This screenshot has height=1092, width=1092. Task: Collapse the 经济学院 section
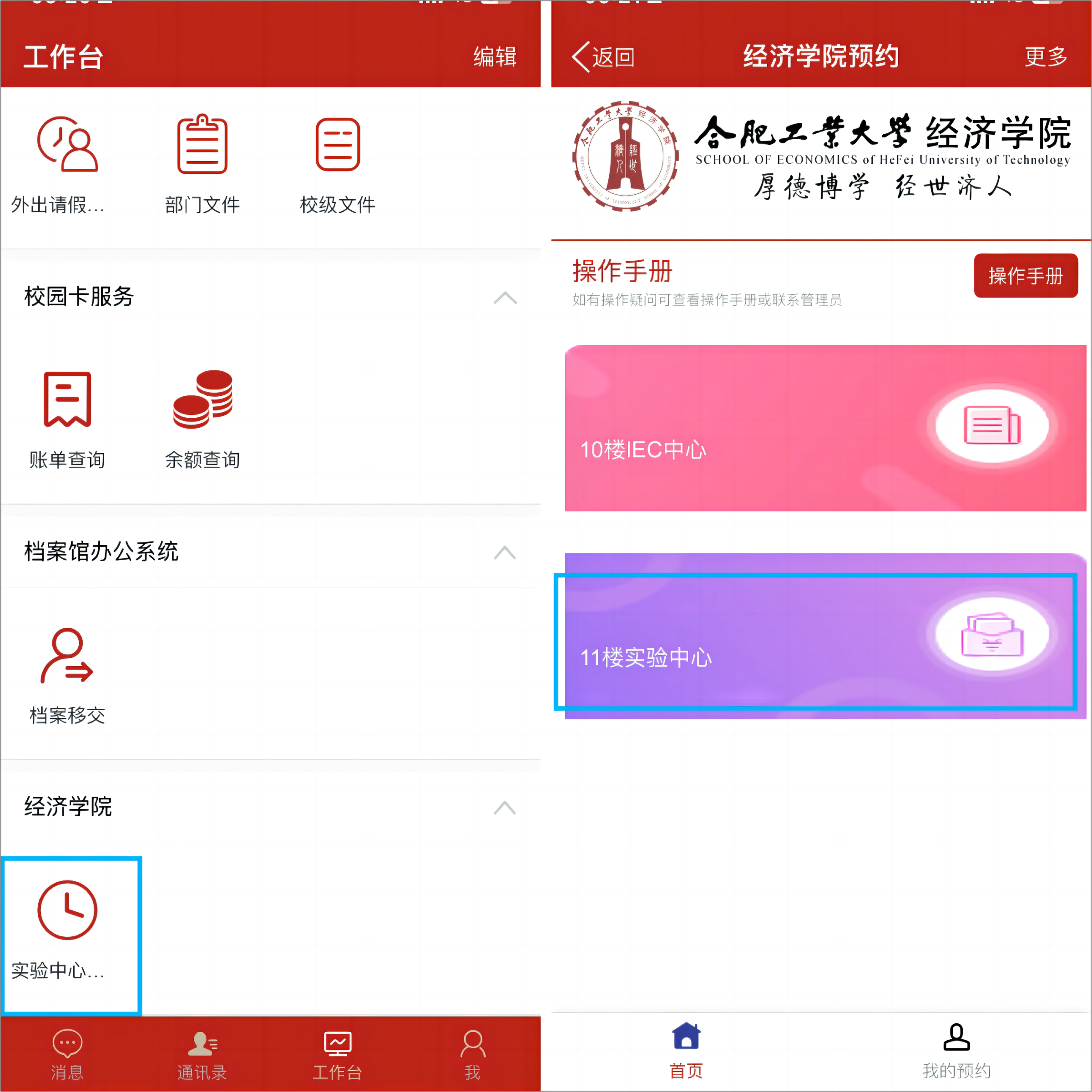click(505, 808)
